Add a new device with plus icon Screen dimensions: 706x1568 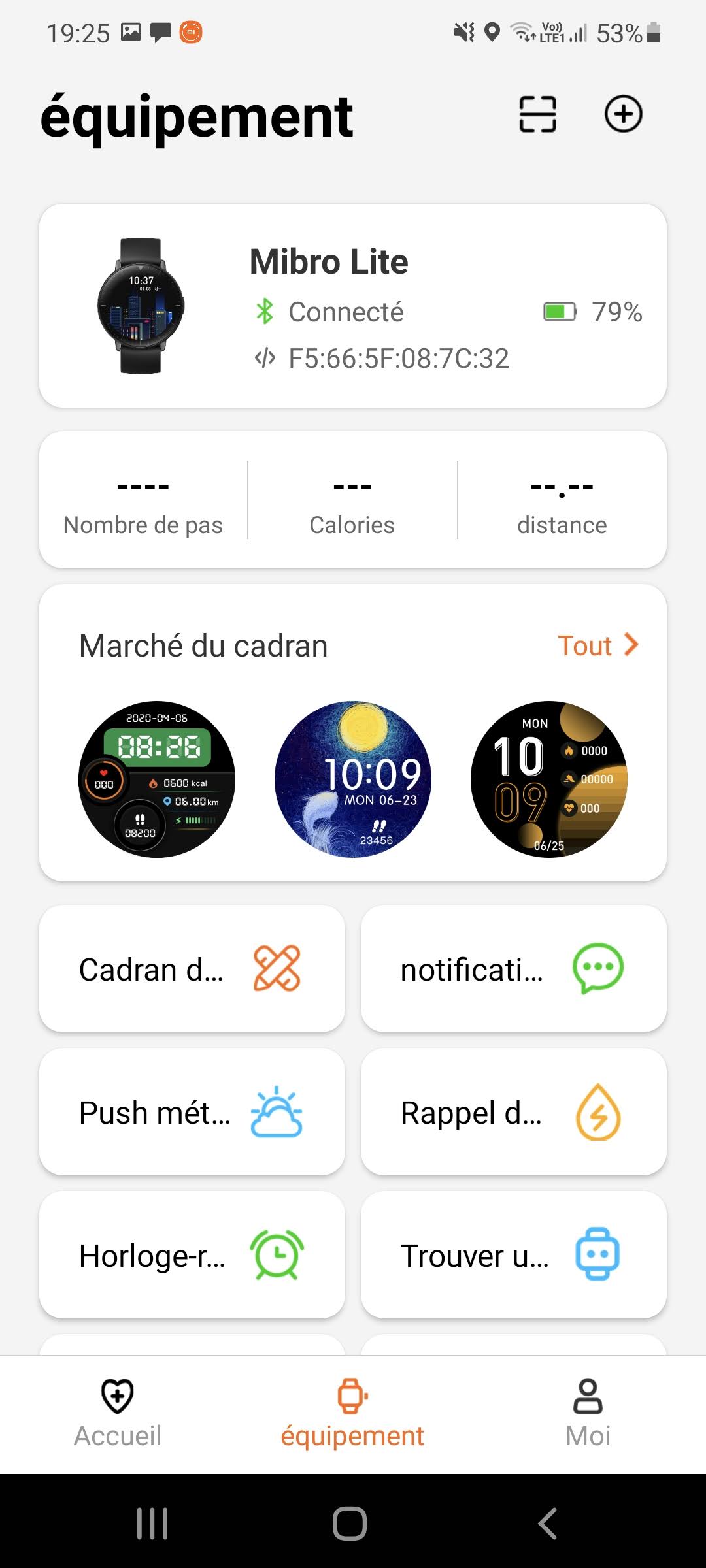tap(623, 114)
